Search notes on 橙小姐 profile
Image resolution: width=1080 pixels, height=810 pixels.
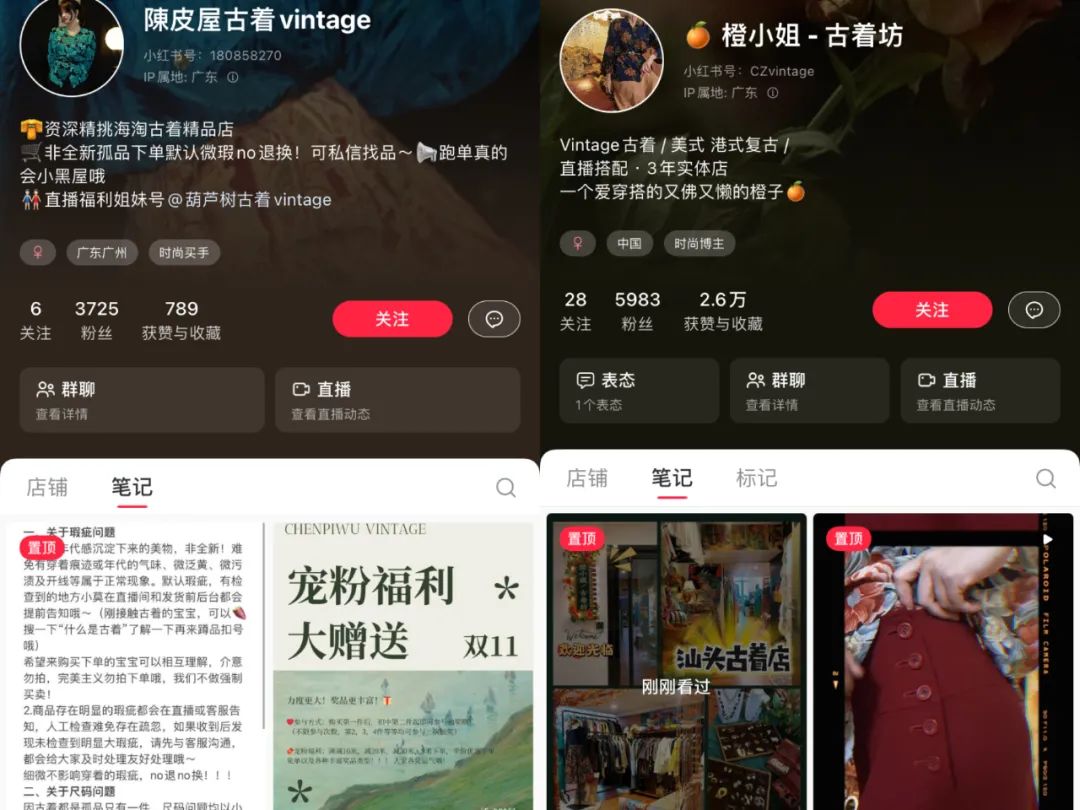1045,479
